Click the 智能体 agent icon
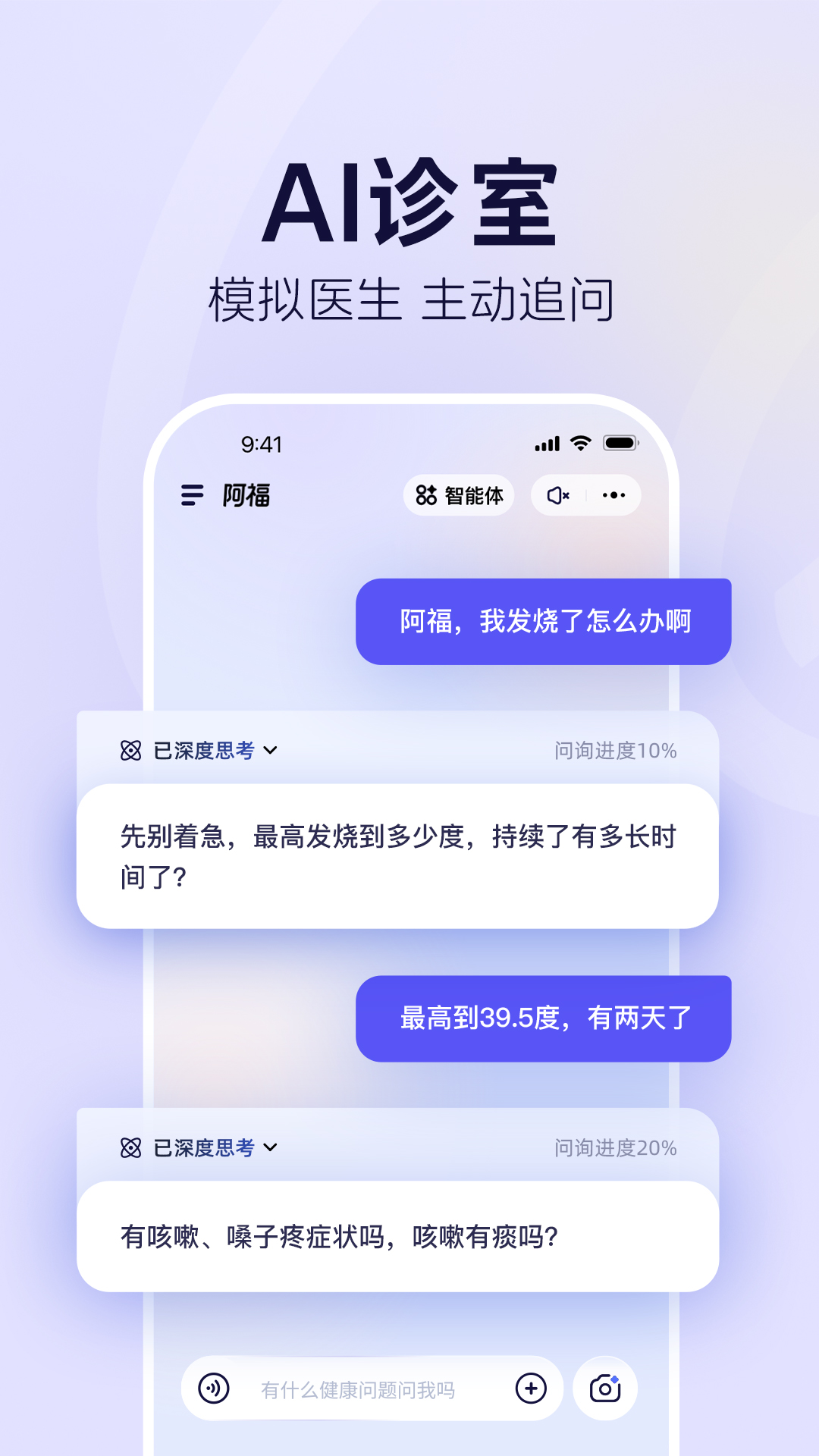 tap(426, 494)
